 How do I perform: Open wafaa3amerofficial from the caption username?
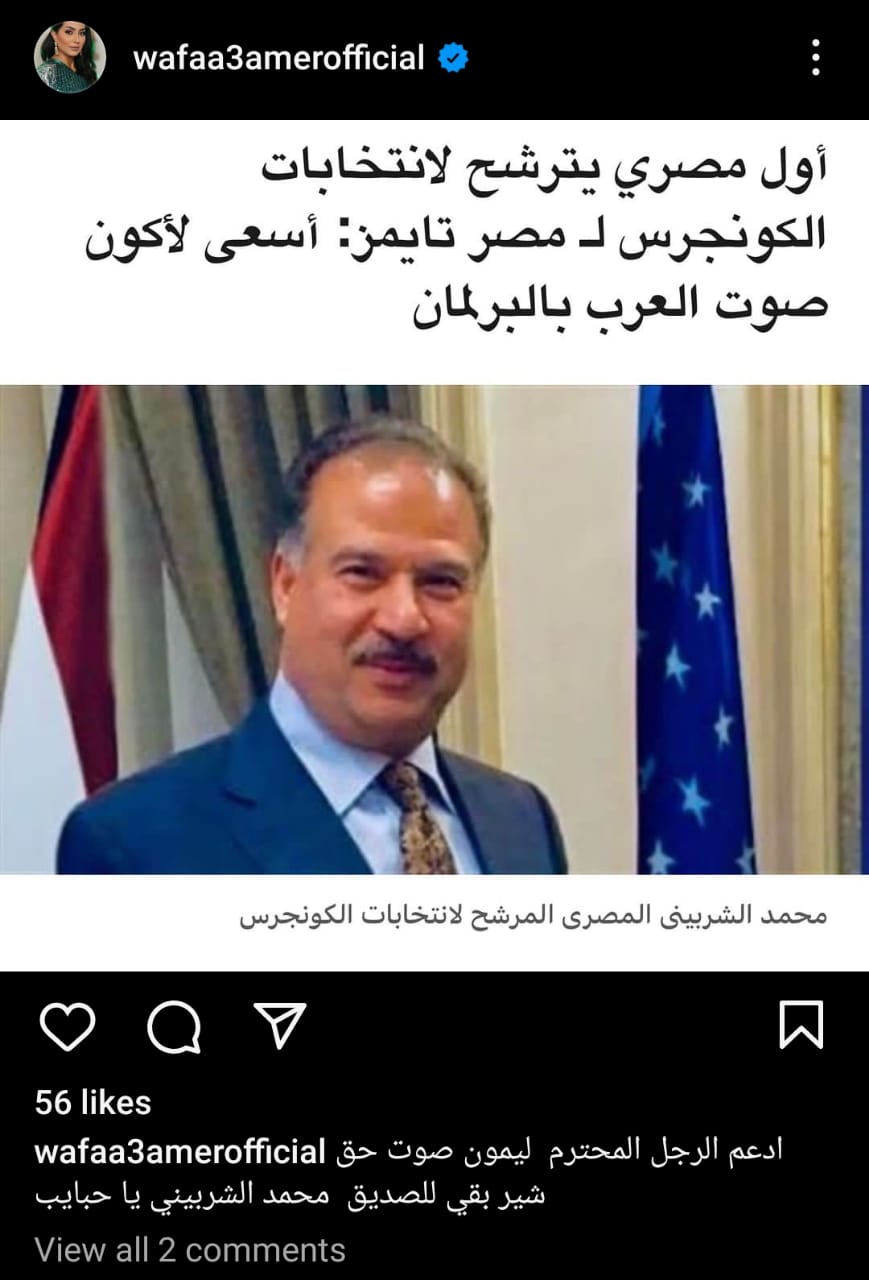[x=180, y=1150]
